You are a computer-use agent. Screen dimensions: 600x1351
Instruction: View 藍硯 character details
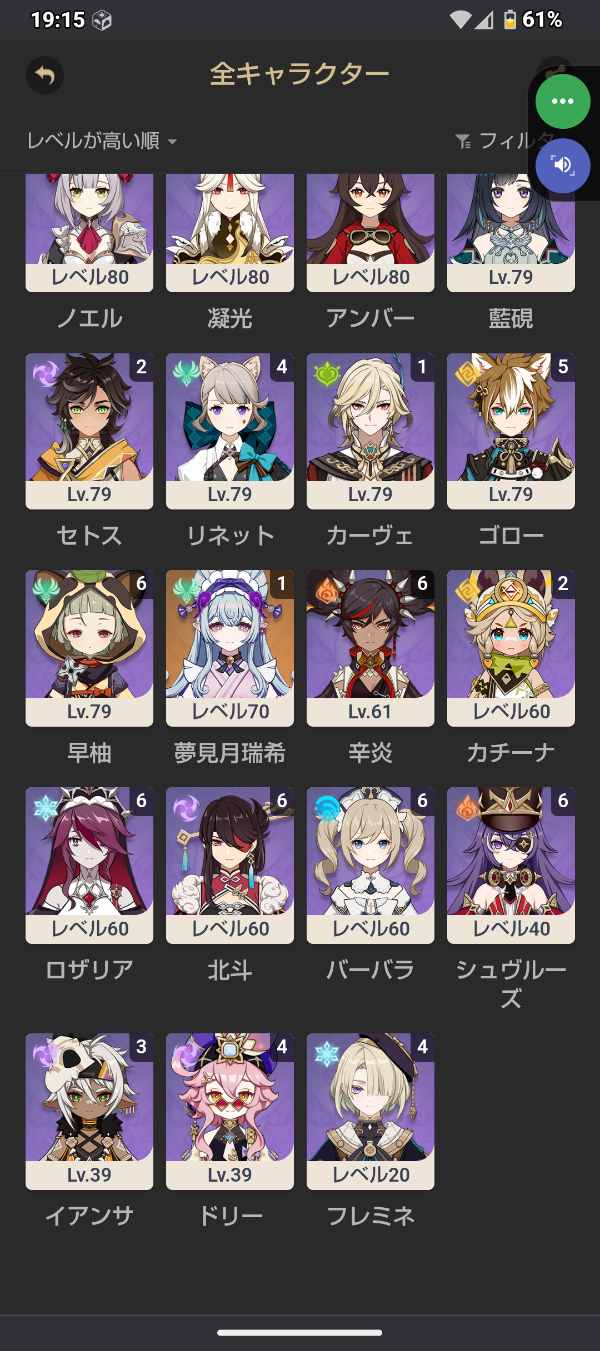click(x=511, y=232)
